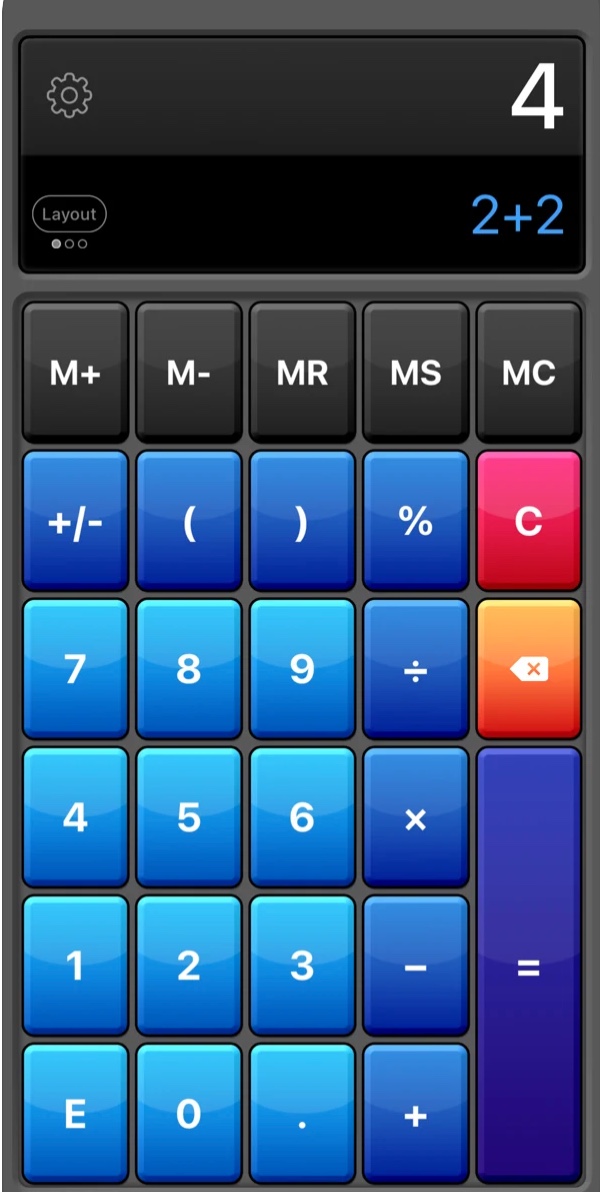The image size is (600, 1192).
Task: Tap the percent key
Action: click(415, 521)
